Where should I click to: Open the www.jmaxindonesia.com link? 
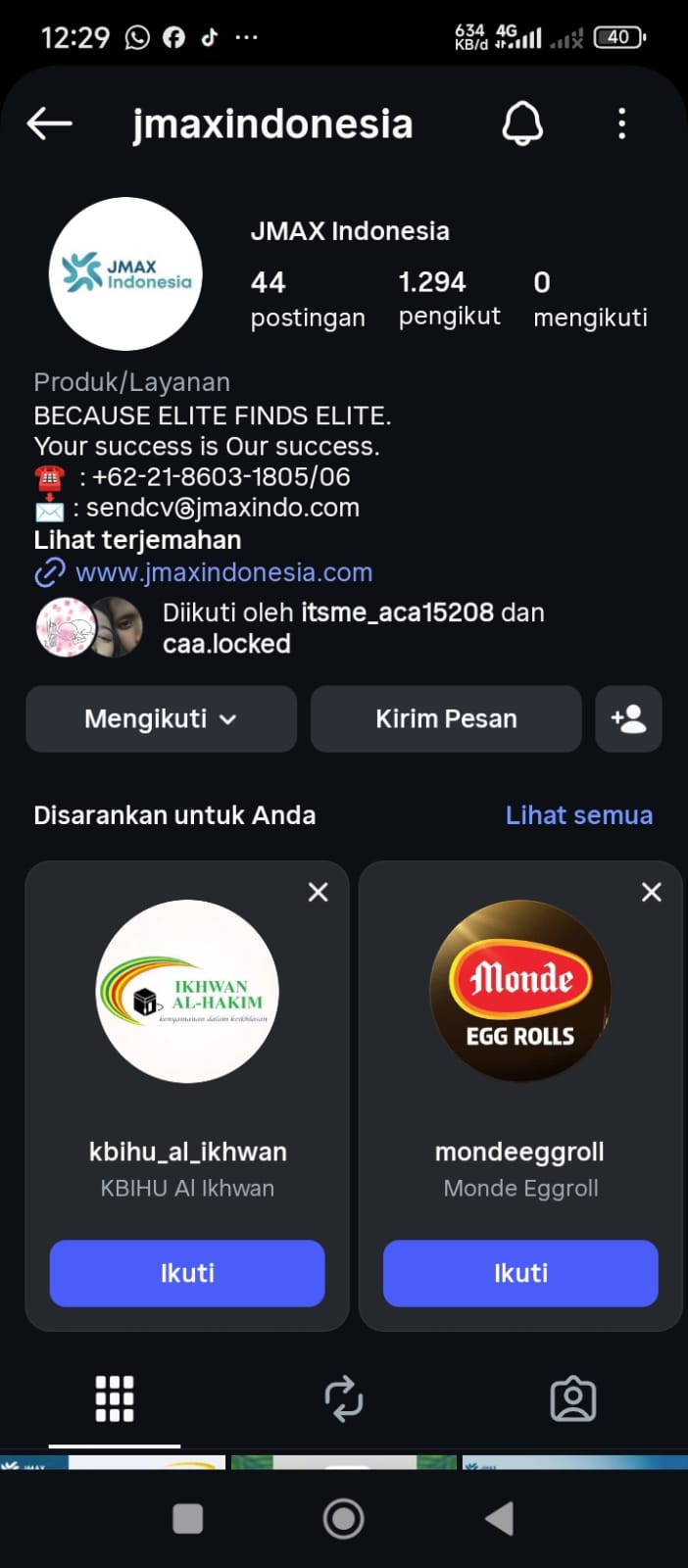tap(223, 572)
